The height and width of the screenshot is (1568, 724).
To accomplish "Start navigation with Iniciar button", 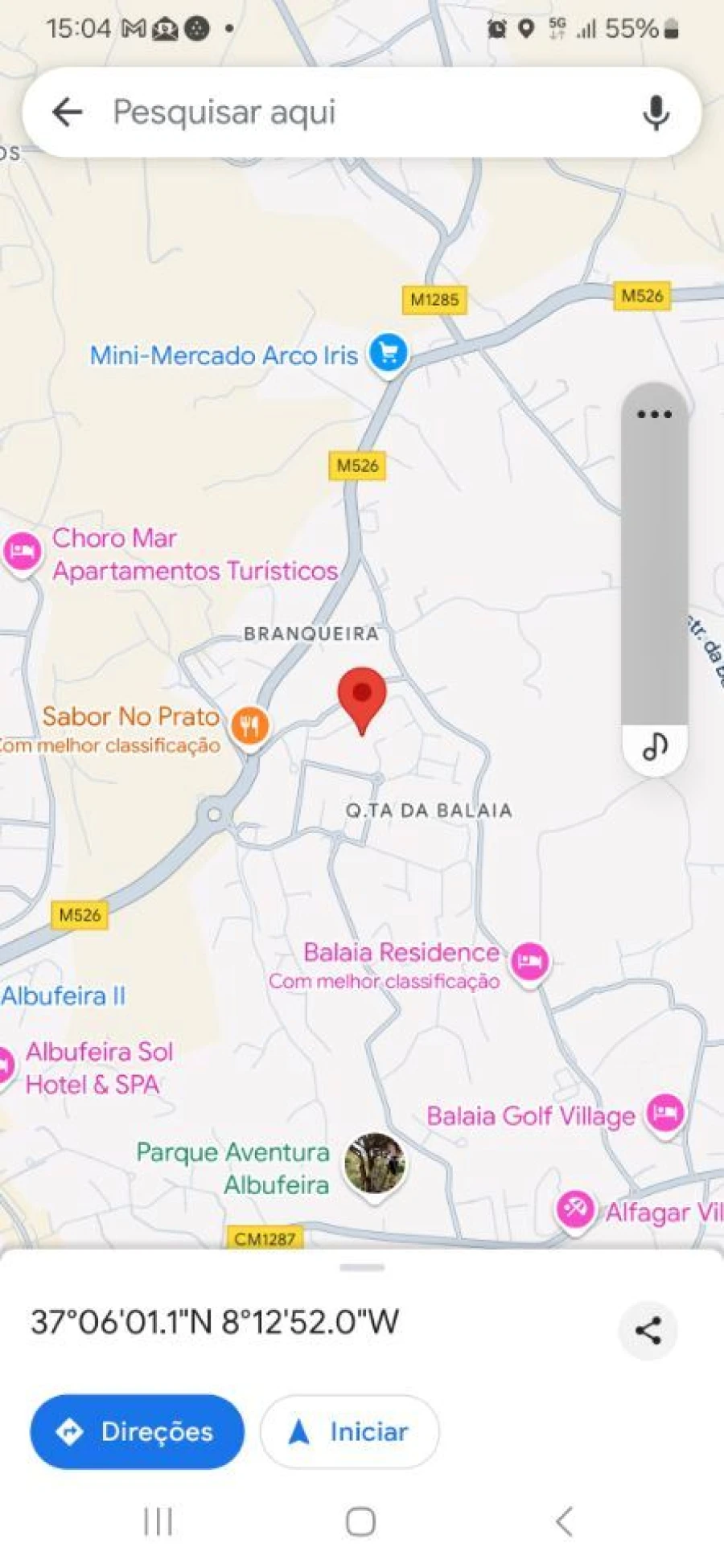I will click(349, 1432).
